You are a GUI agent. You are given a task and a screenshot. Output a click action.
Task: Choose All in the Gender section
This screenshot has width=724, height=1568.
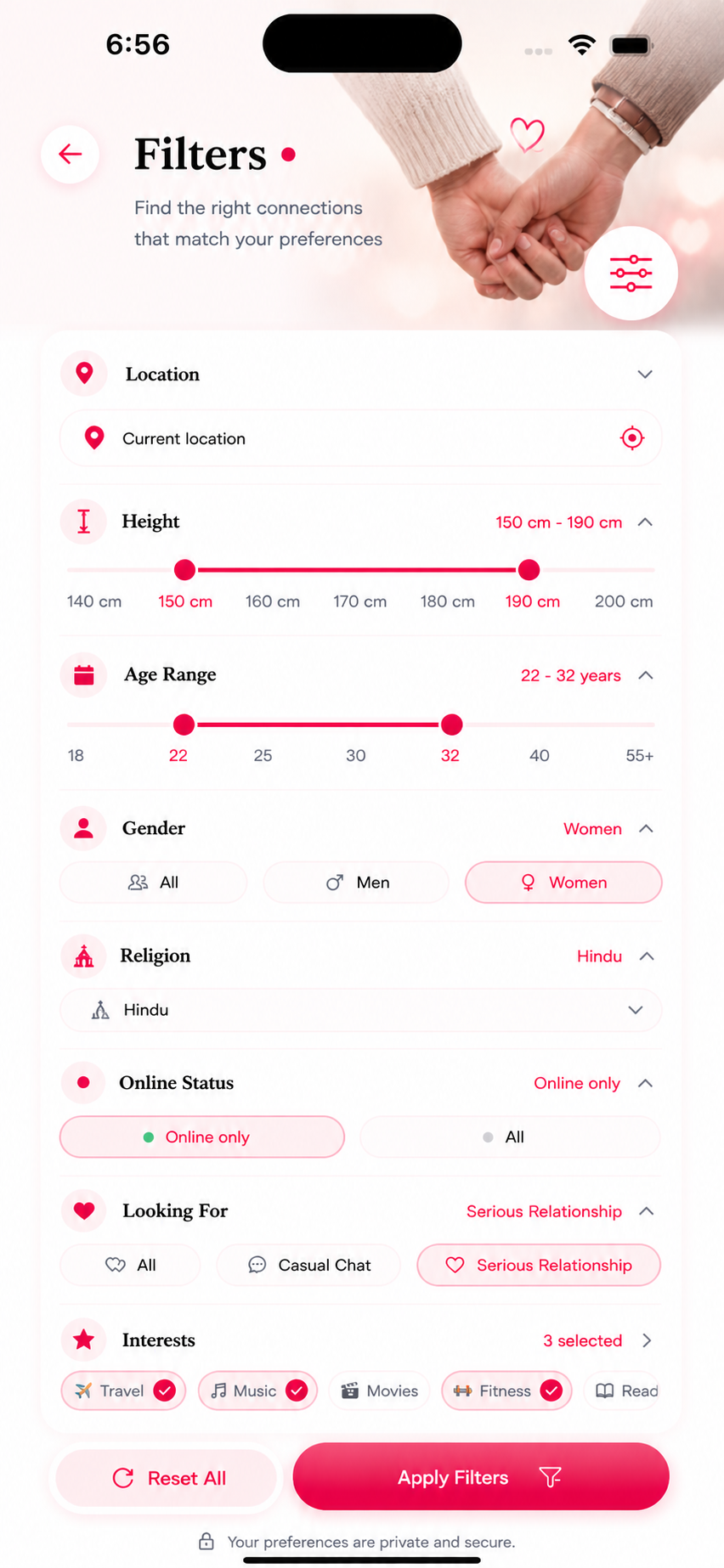(x=154, y=883)
